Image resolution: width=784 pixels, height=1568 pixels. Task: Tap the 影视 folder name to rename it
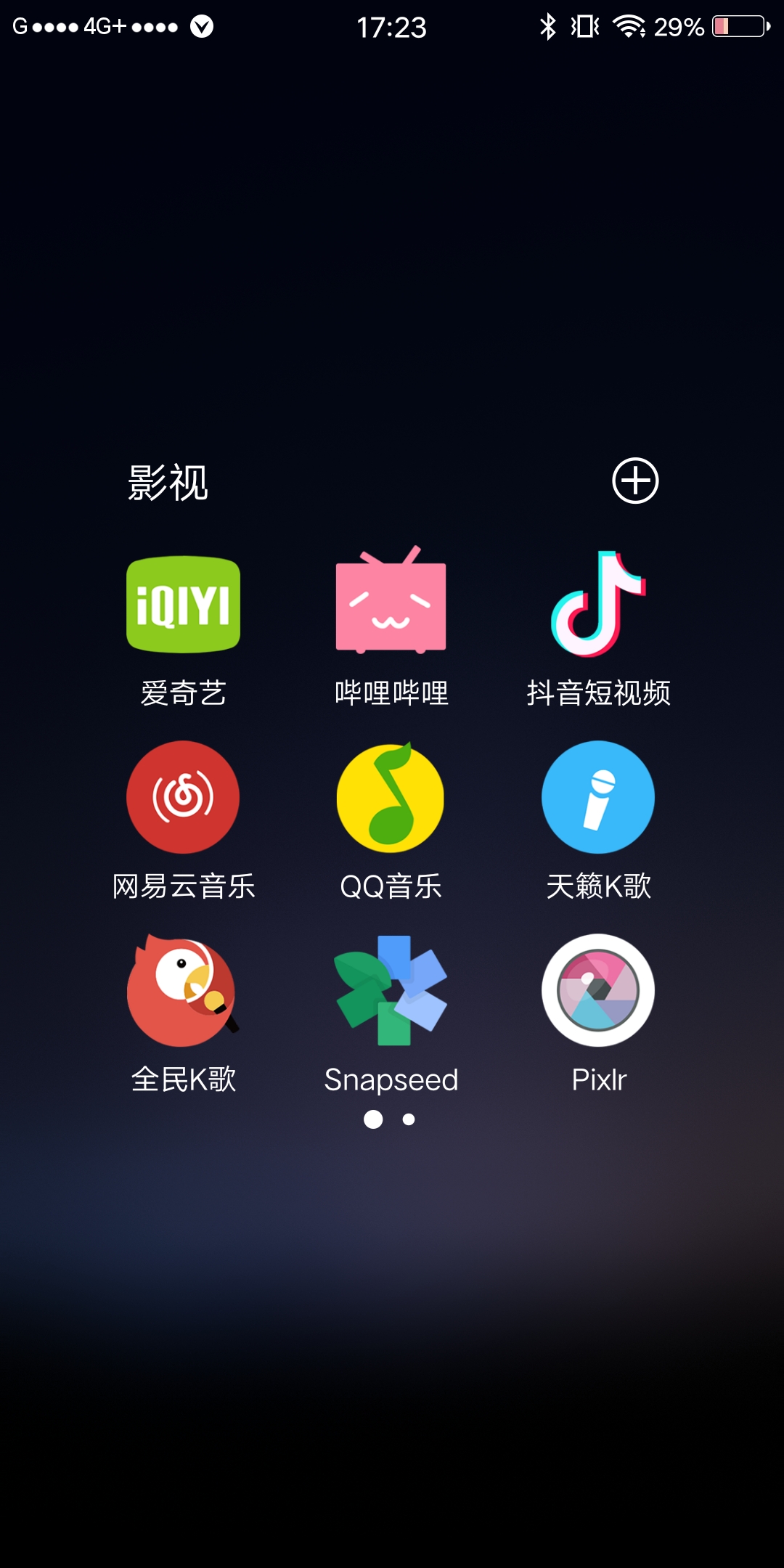pyautogui.click(x=168, y=483)
